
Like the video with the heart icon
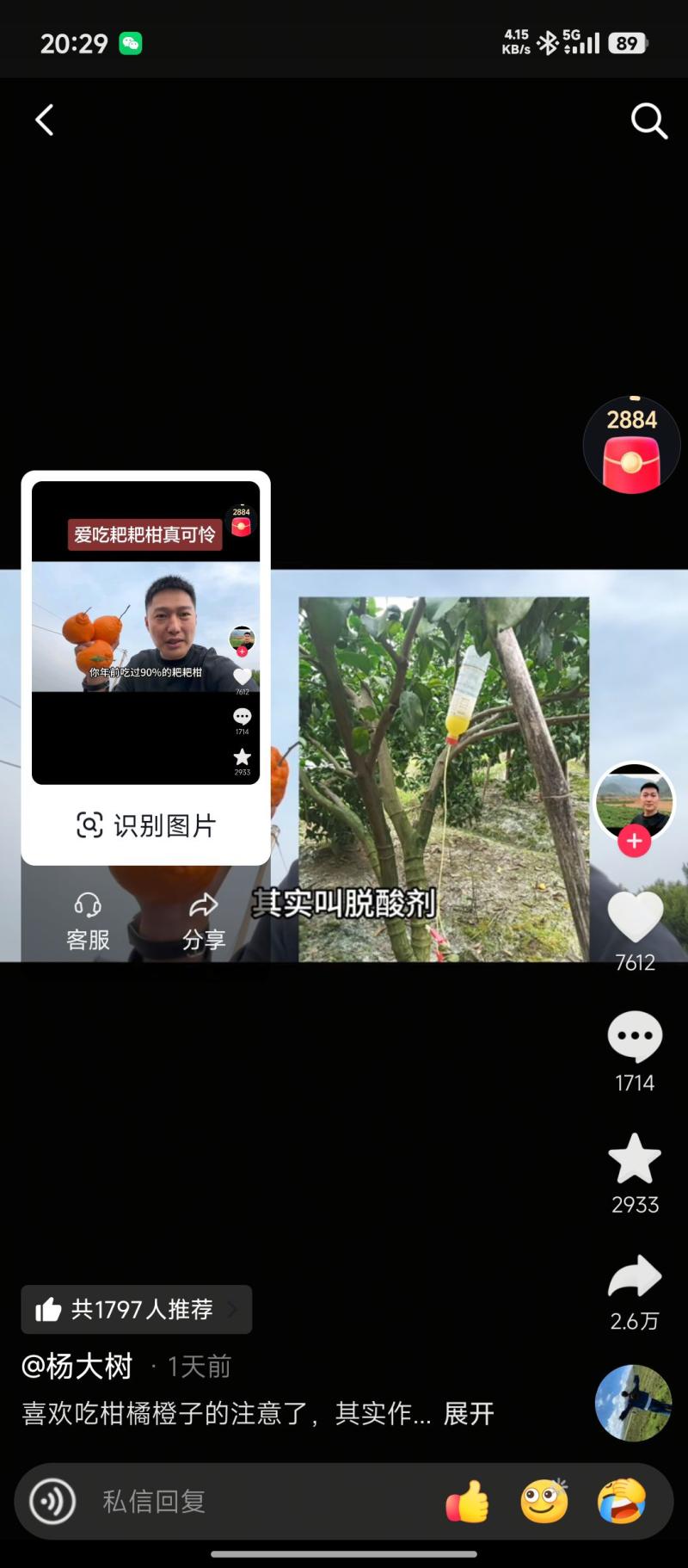coord(635,917)
